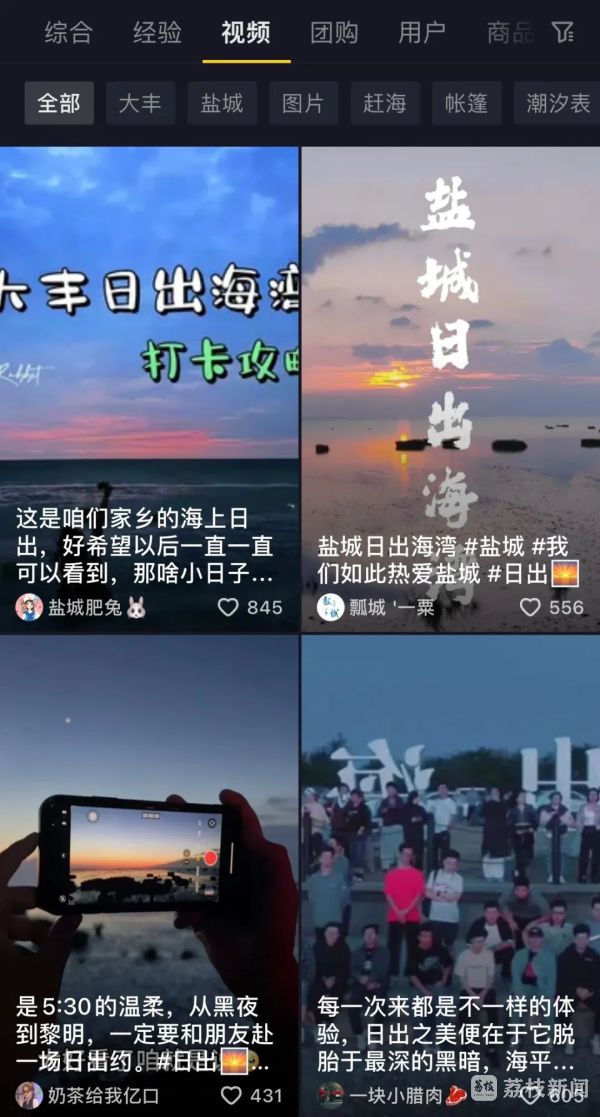This screenshot has width=600, height=1117.
Task: Switch to the 团购 tab
Action: pos(334,32)
